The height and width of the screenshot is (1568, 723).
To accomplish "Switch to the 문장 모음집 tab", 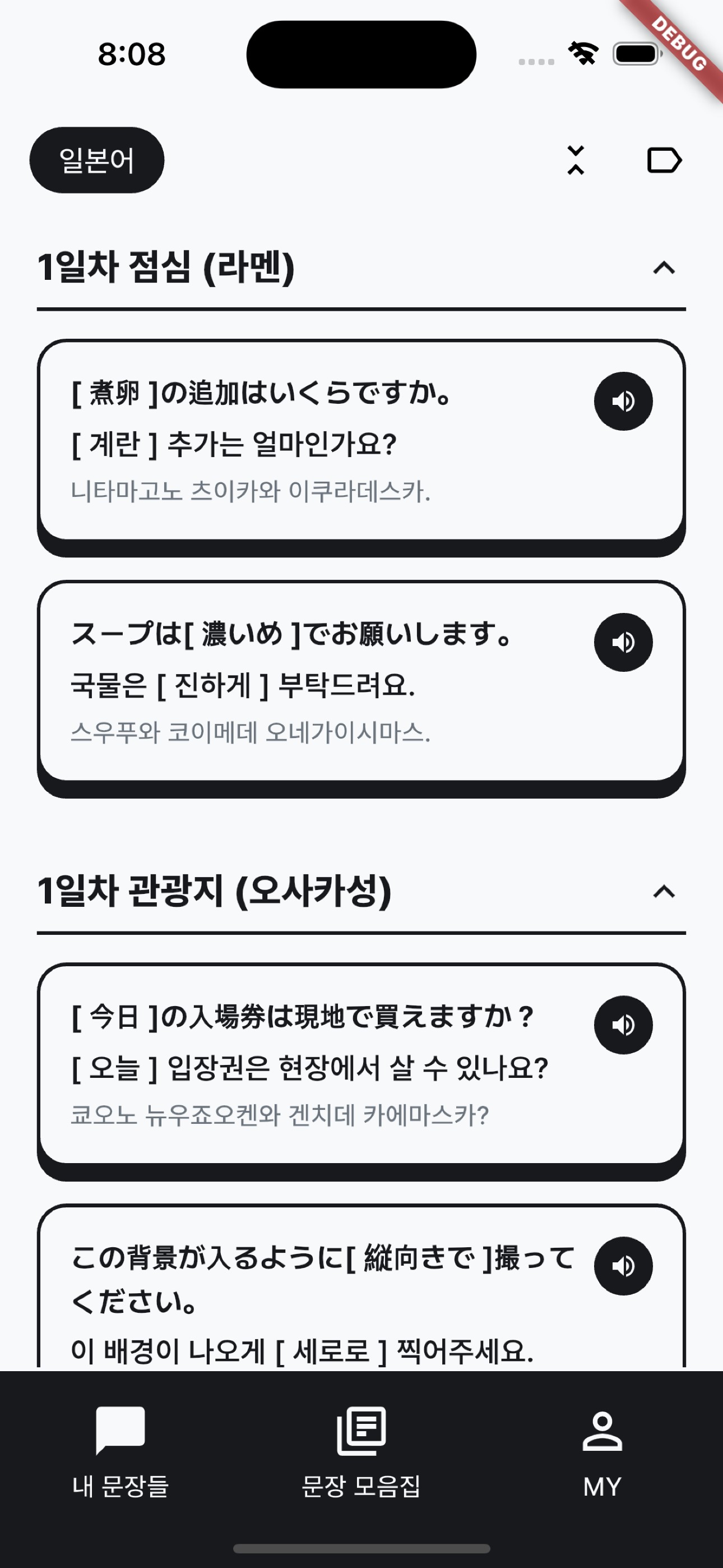I will click(361, 1452).
